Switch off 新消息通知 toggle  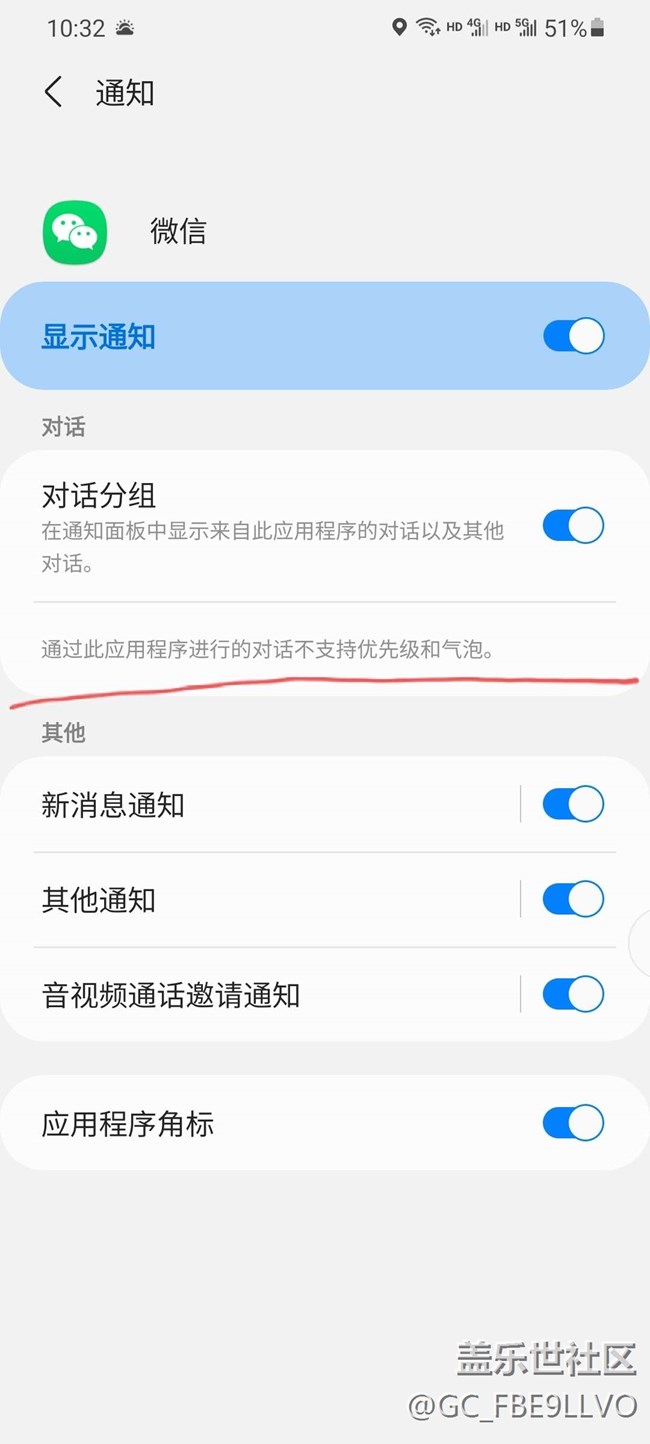click(x=573, y=804)
